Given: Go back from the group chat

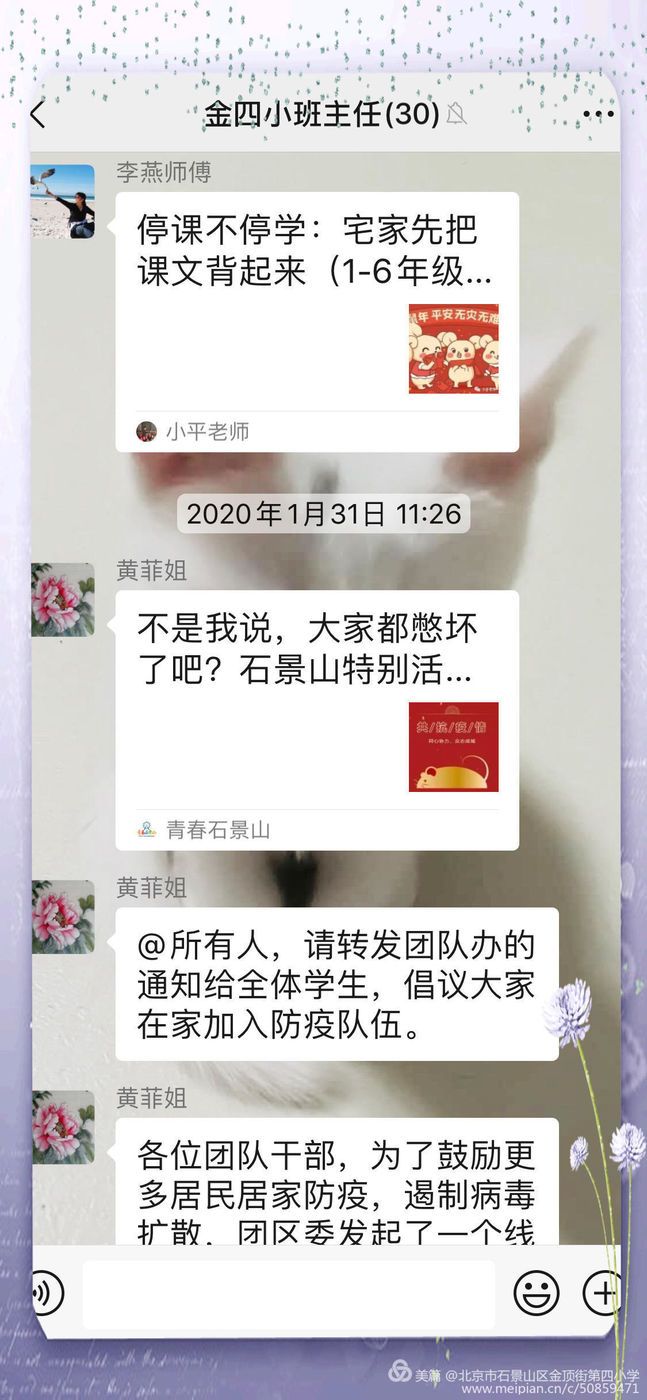Looking at the screenshot, I should click(x=38, y=115).
